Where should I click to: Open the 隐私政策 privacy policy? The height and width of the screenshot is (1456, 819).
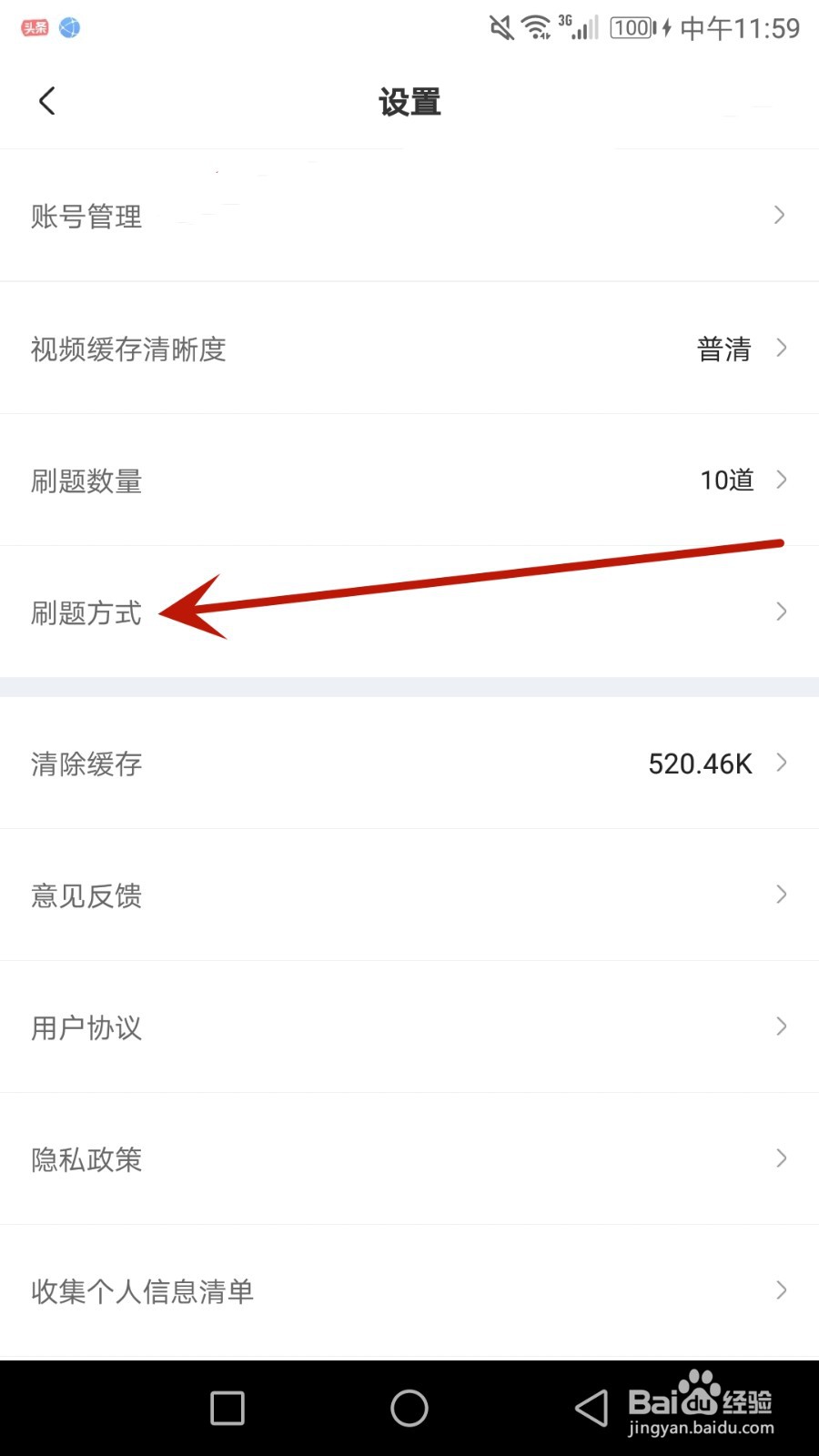(x=409, y=1158)
